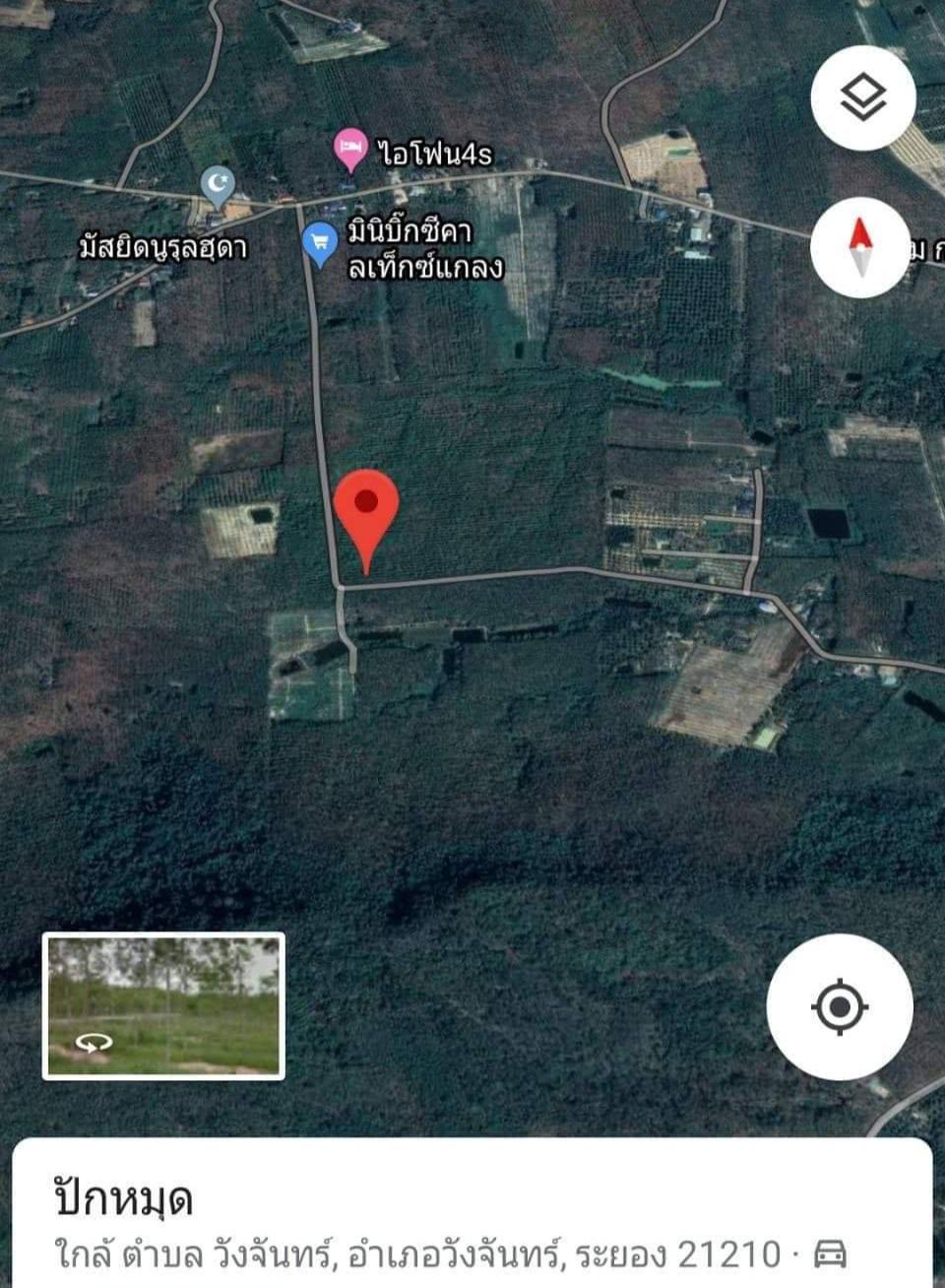
Task: Open the map layers selector
Action: tap(862, 97)
